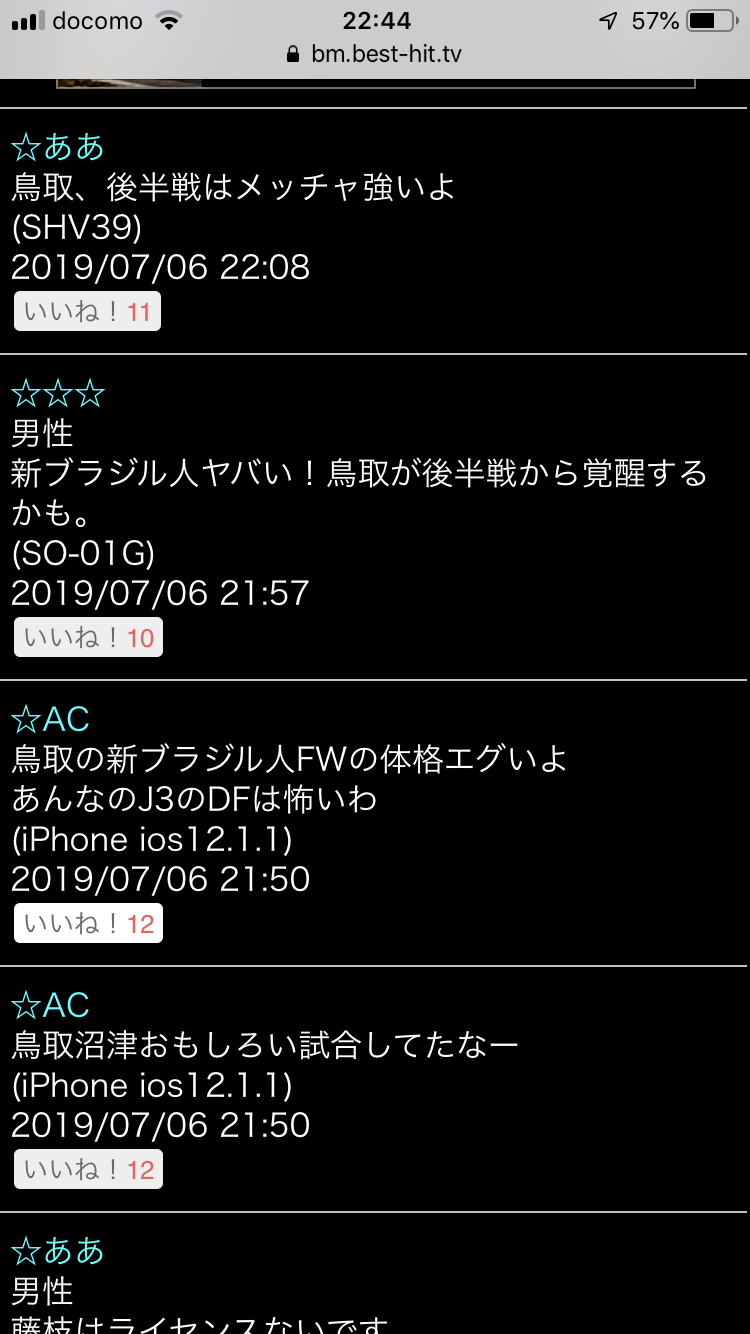Like the comment 鳥取、後半戦はメッチャ強いよ

pos(87,312)
